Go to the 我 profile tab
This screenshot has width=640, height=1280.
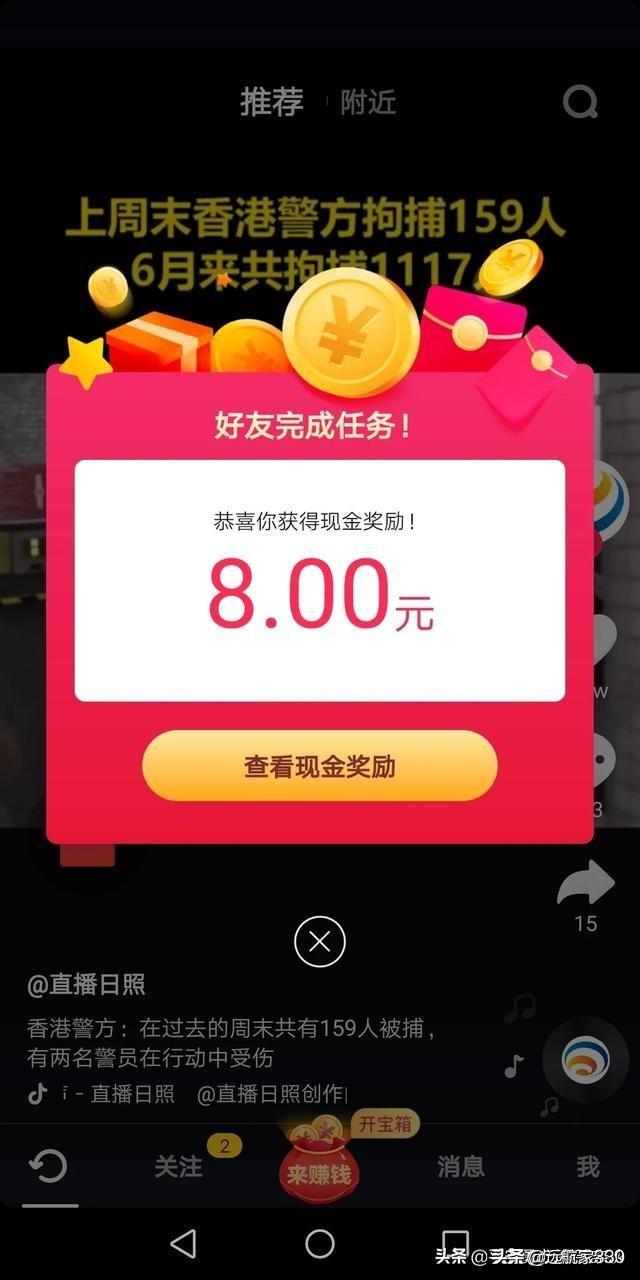[x=588, y=1166]
